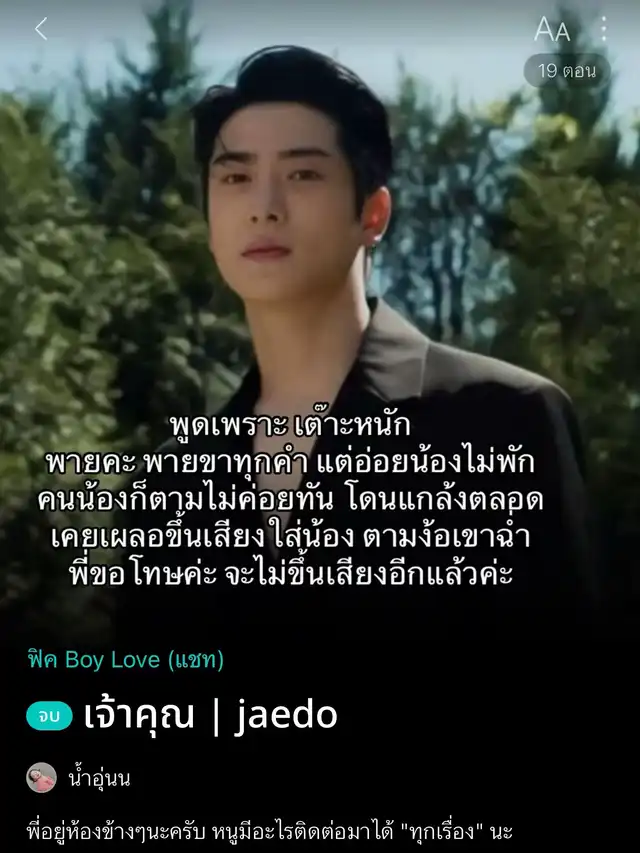Open the ฟิค Boy Love (แชท) category
This screenshot has height=853, width=640.
[125, 660]
